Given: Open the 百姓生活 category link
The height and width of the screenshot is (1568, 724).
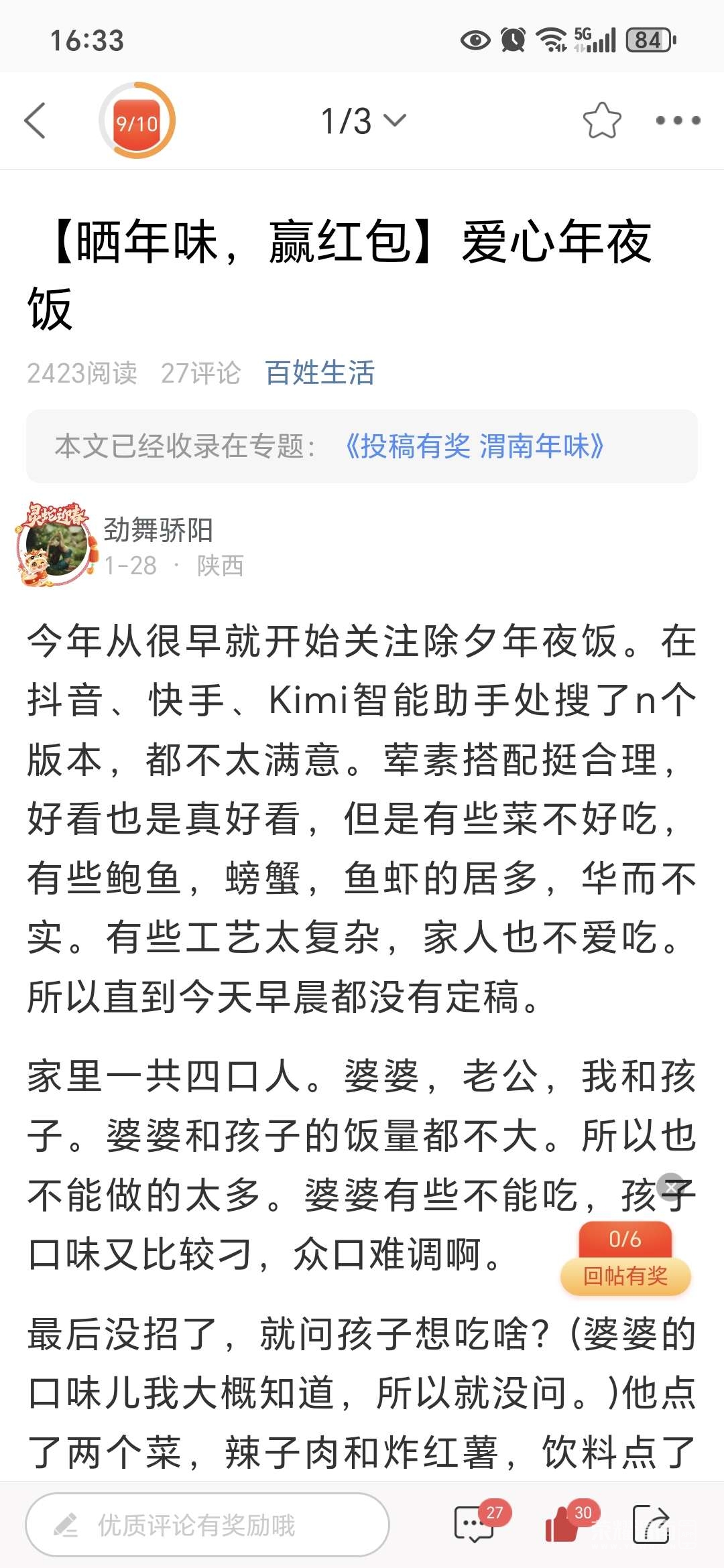Looking at the screenshot, I should point(320,373).
